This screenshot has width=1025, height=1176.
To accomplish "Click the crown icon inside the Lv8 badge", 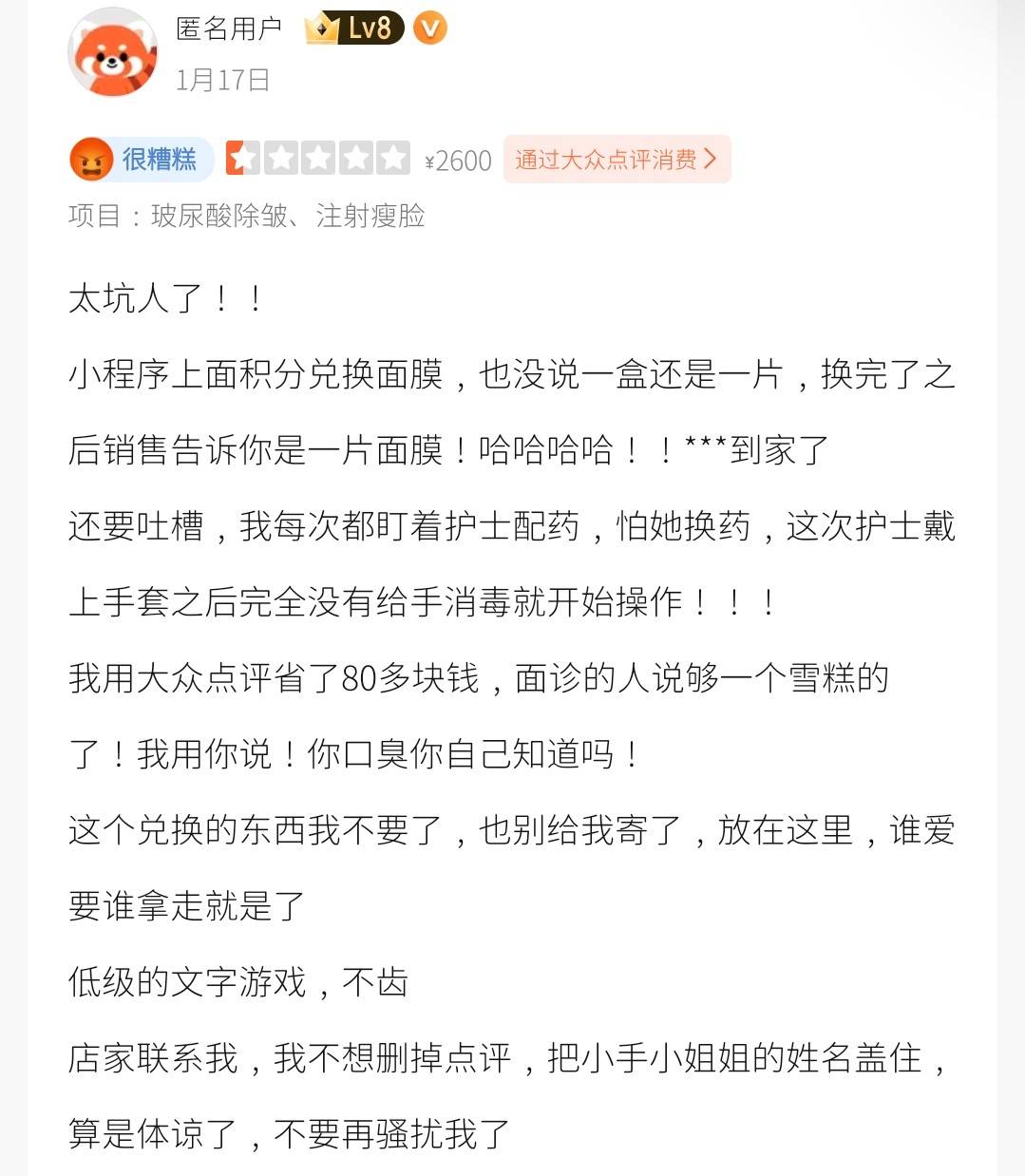I will [x=322, y=29].
